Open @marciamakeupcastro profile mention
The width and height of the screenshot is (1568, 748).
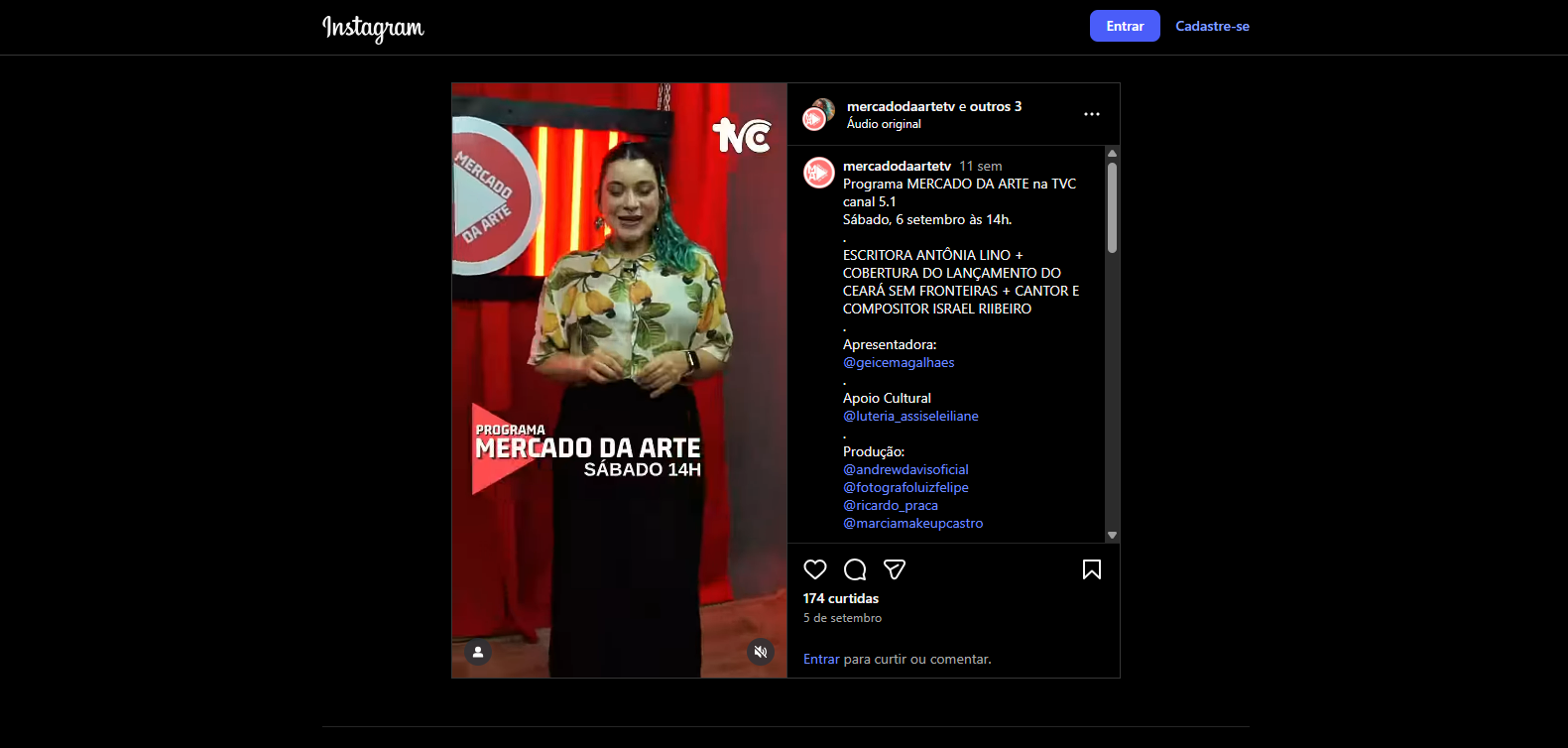pyautogui.click(x=912, y=524)
